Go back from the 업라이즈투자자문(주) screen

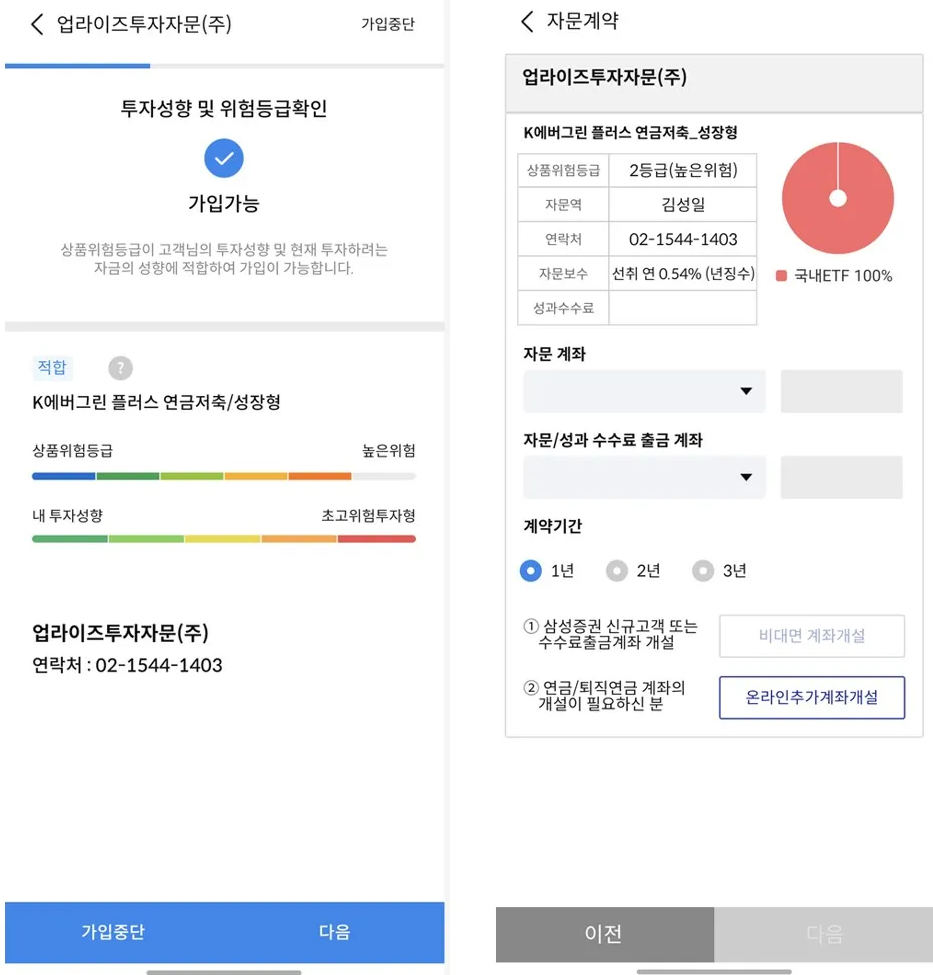[x=37, y=24]
